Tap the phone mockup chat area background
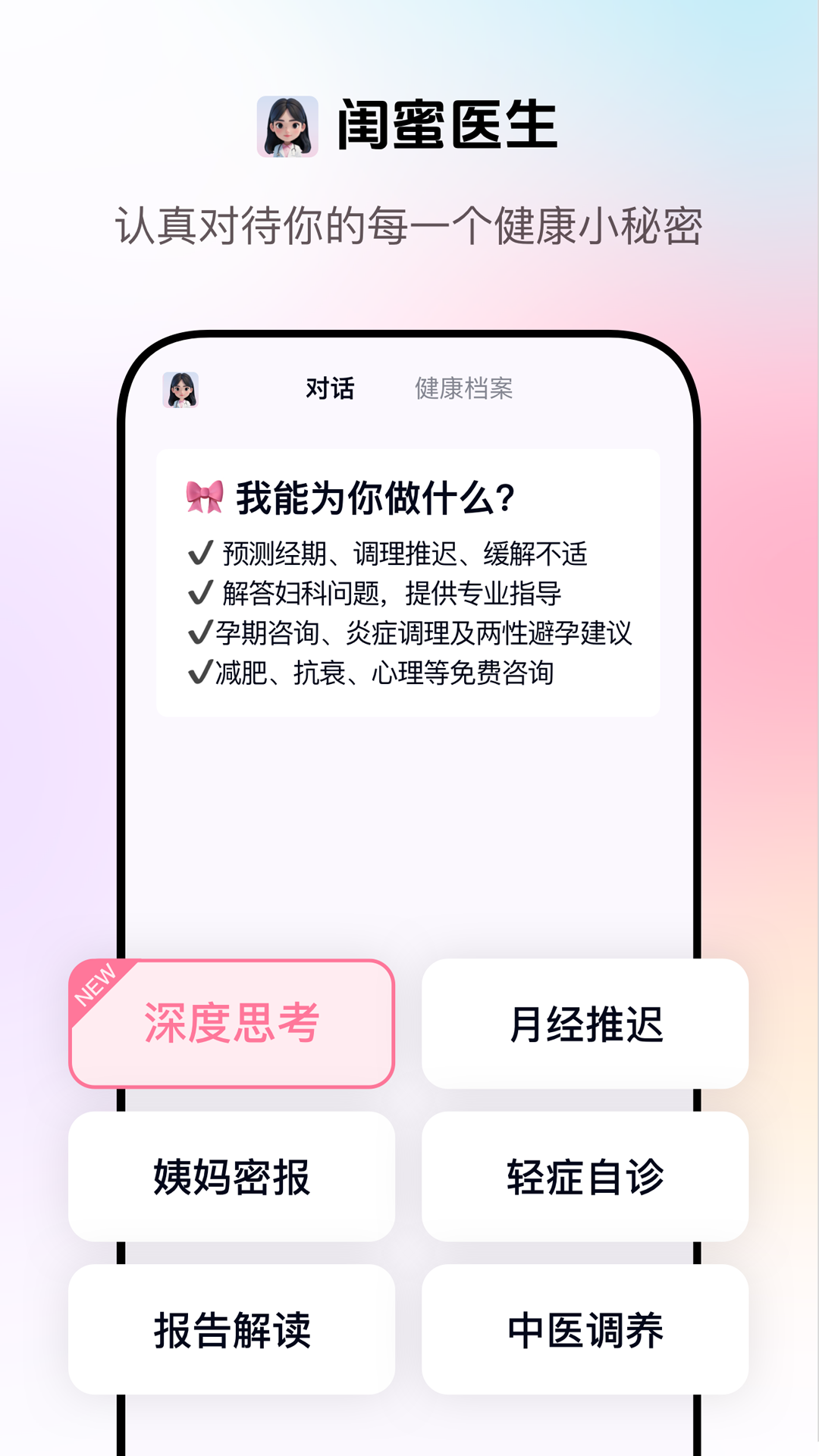 409,834
